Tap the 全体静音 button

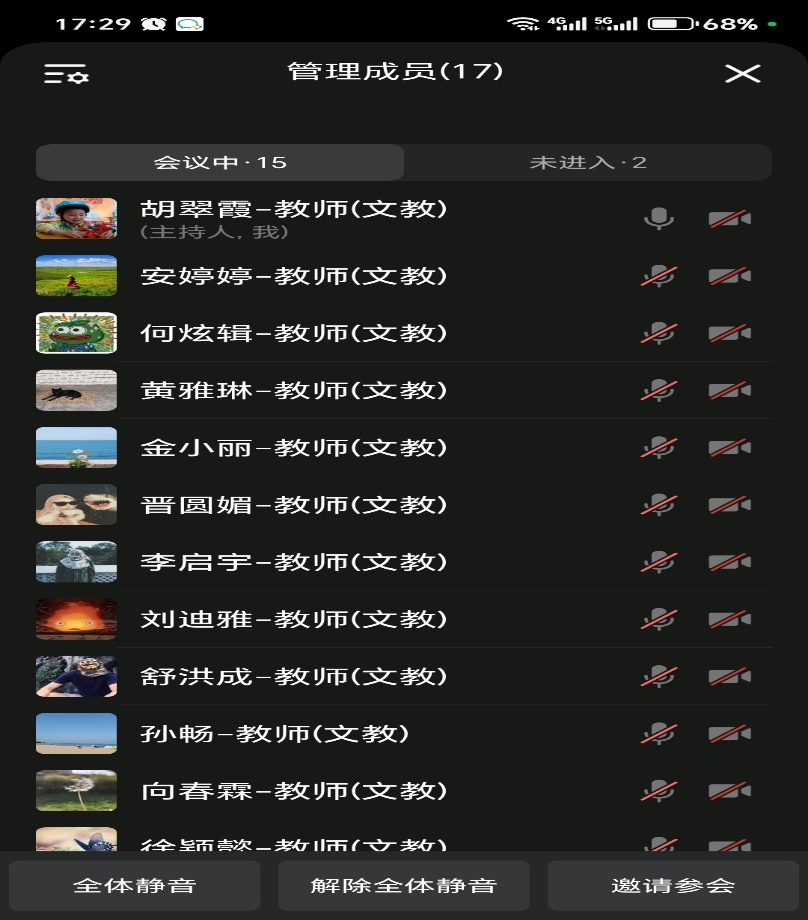[x=134, y=885]
